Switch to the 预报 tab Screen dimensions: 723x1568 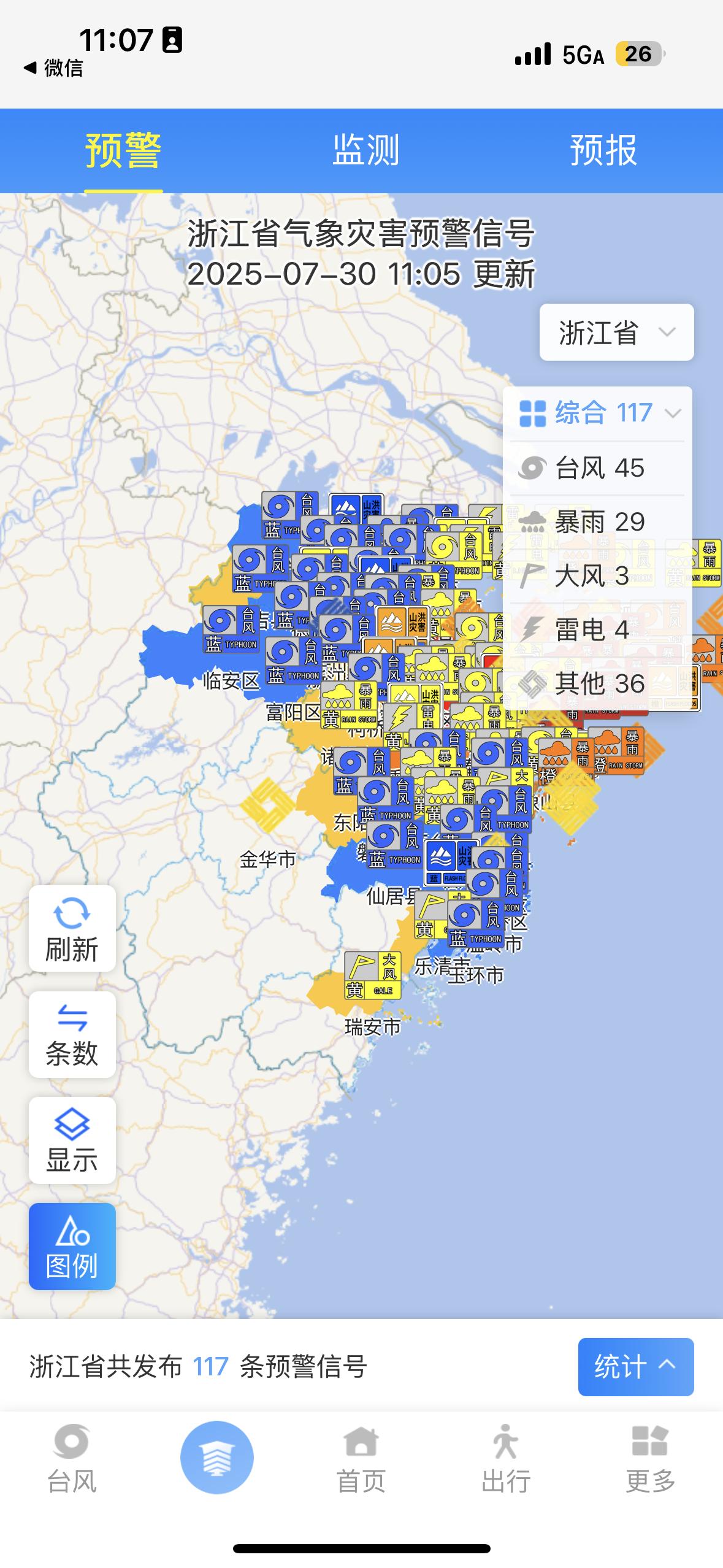603,150
